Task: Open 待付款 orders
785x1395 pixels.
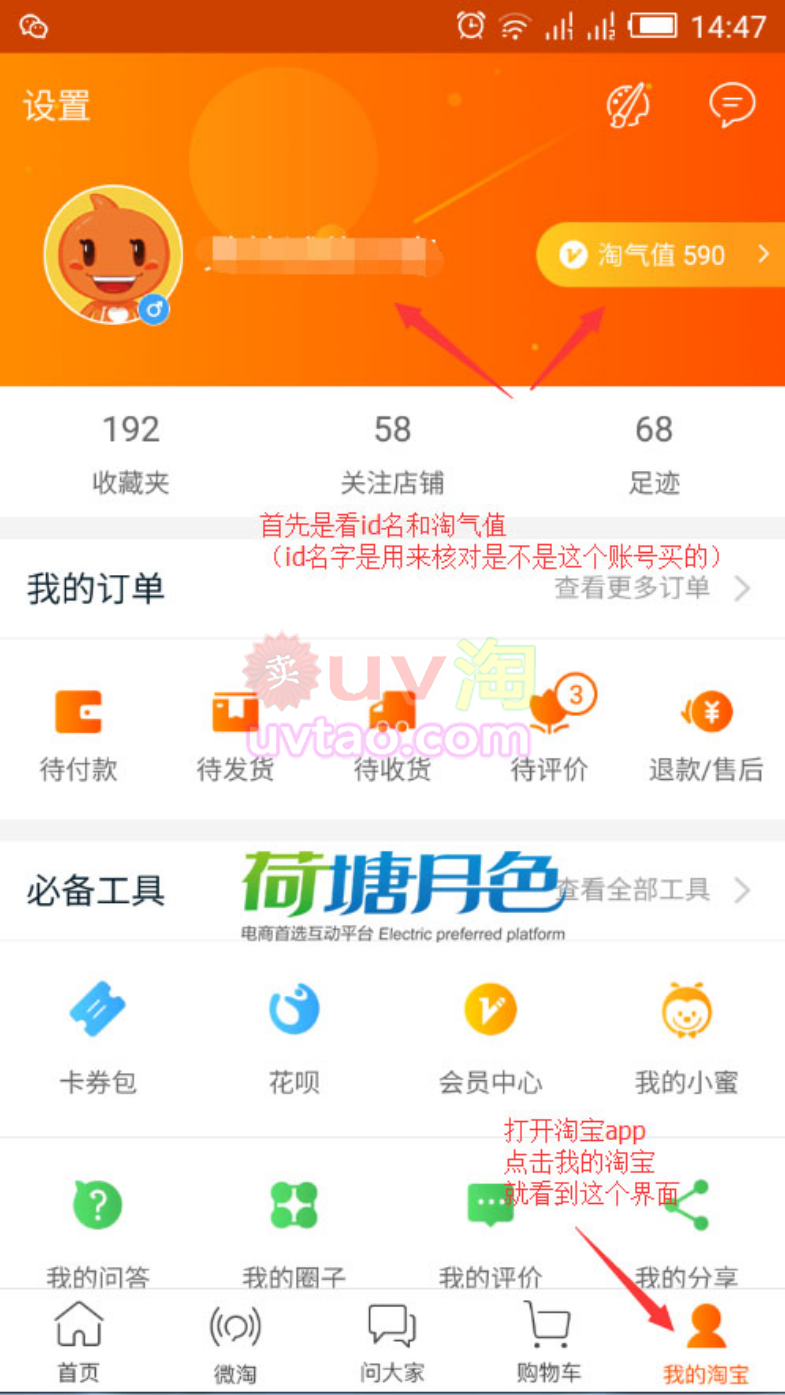Action: click(x=78, y=733)
